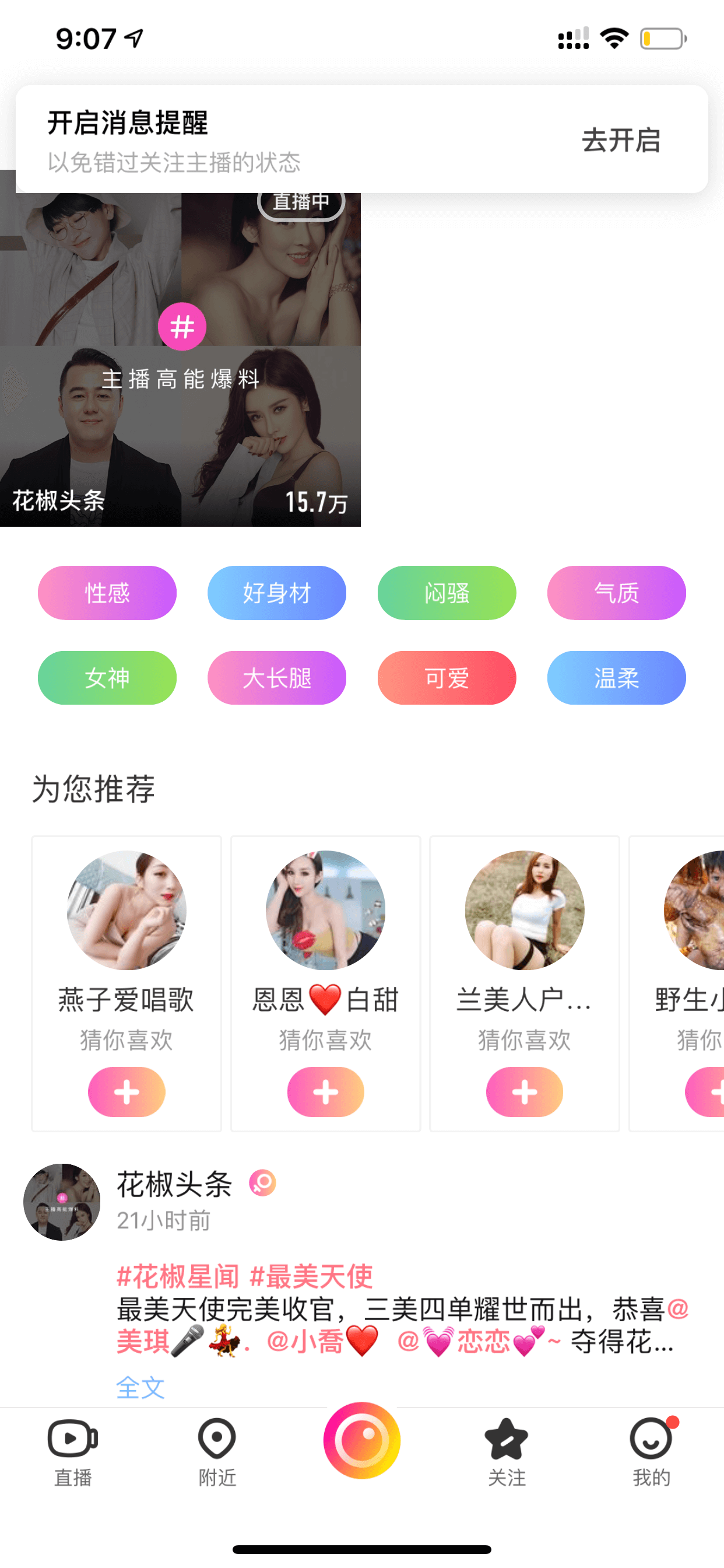Filter by the 大长腿 tag

click(x=277, y=677)
